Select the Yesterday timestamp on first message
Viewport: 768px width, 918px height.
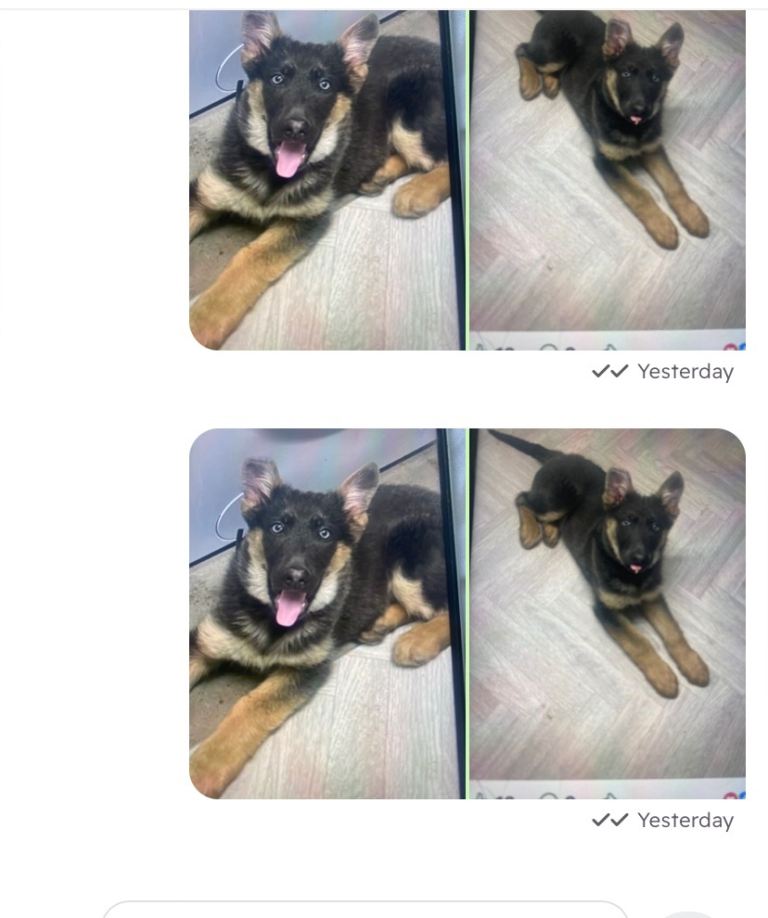[x=687, y=371]
